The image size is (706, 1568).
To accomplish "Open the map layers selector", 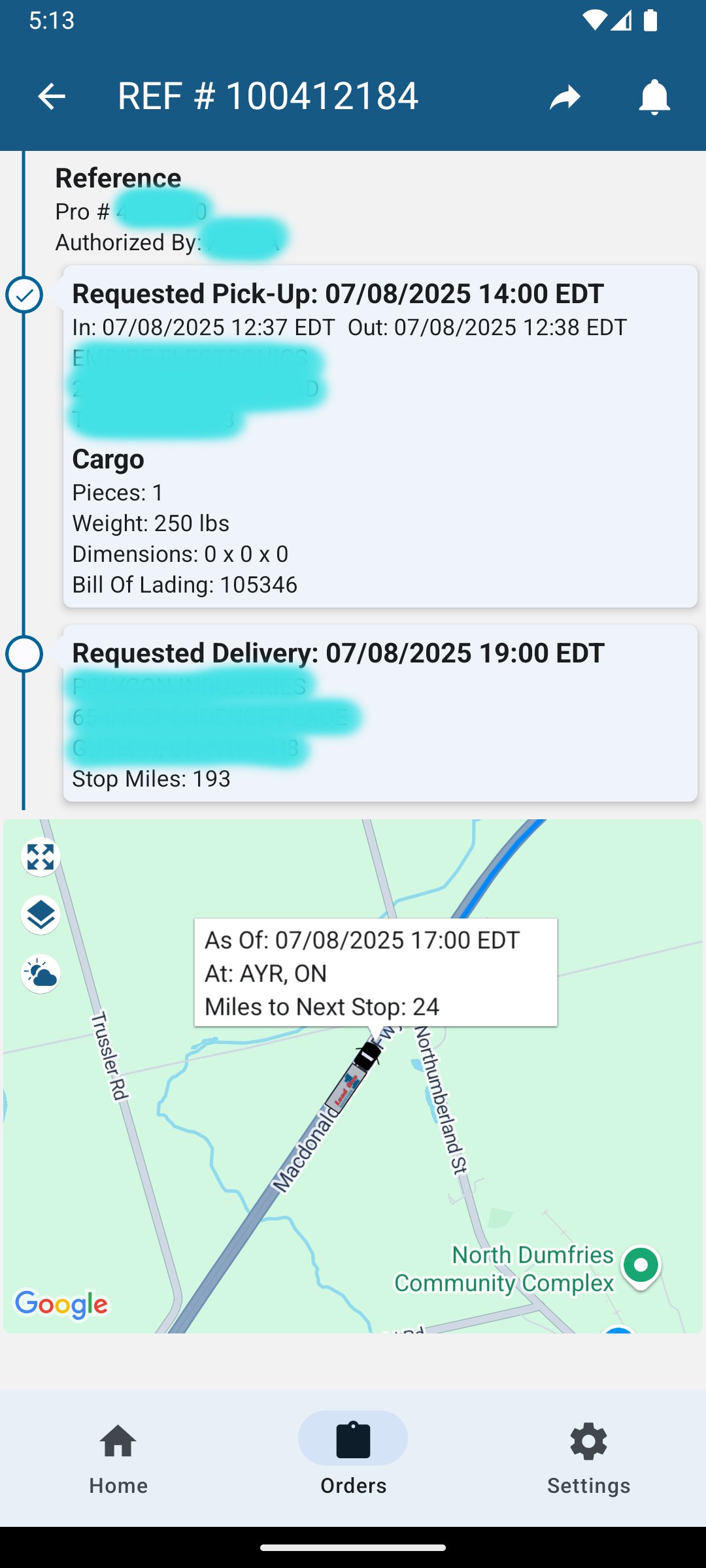I will (41, 915).
